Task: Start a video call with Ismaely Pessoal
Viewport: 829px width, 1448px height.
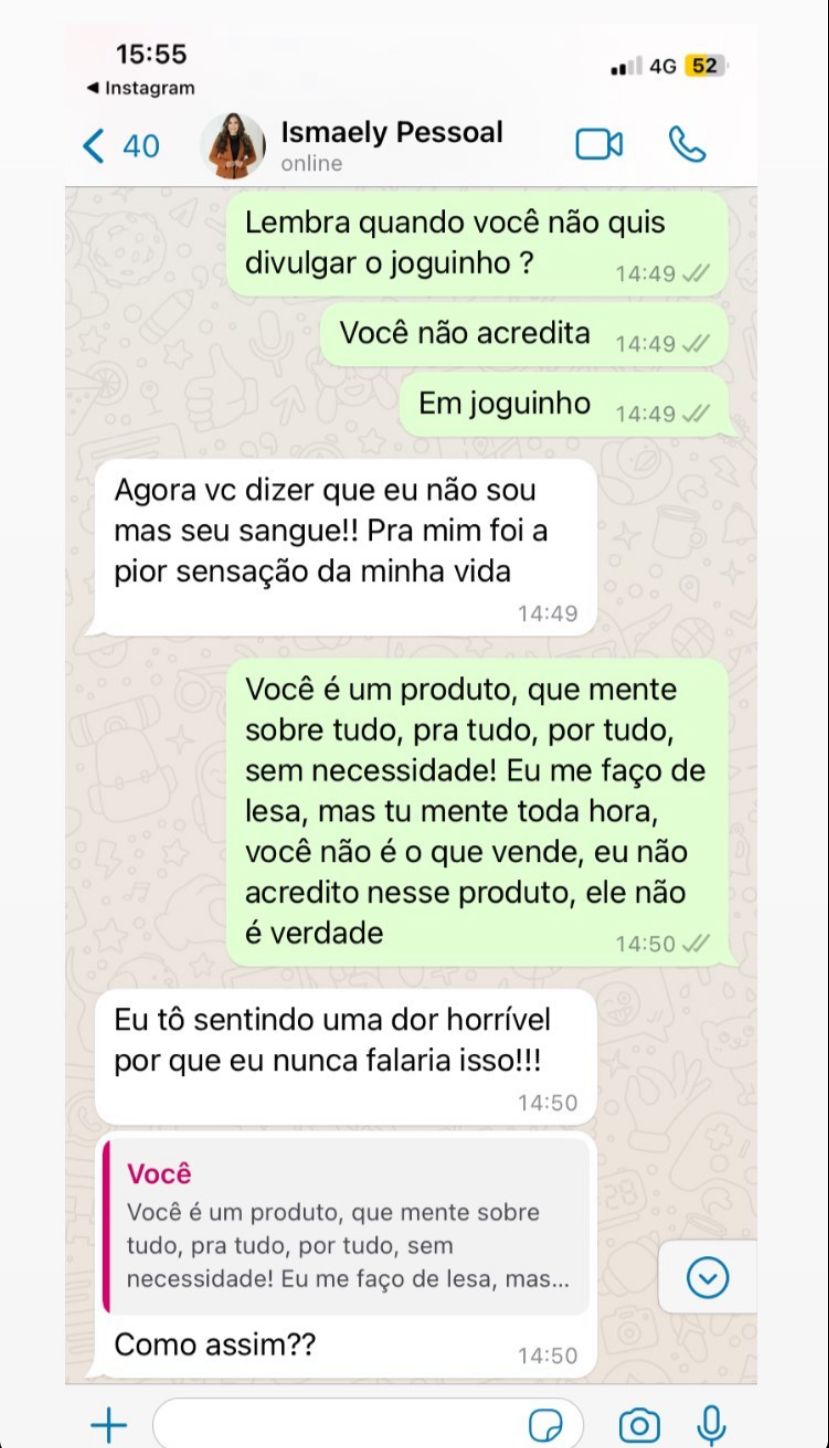Action: tap(599, 145)
